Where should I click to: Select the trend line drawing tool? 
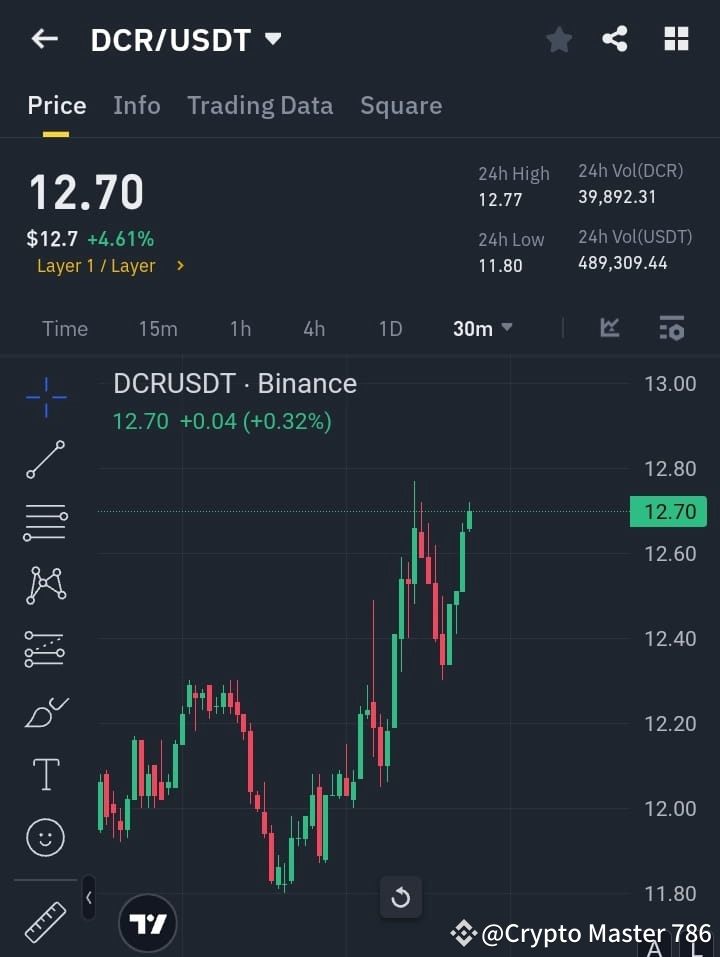pyautogui.click(x=45, y=461)
